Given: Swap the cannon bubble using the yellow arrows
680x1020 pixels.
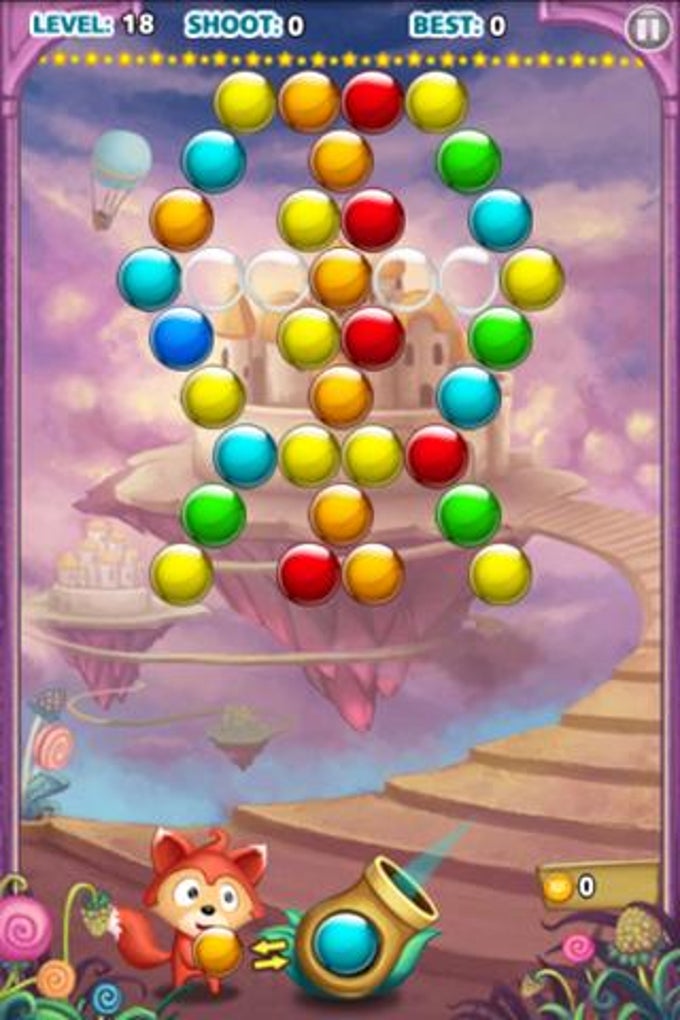Looking at the screenshot, I should pyautogui.click(x=266, y=954).
